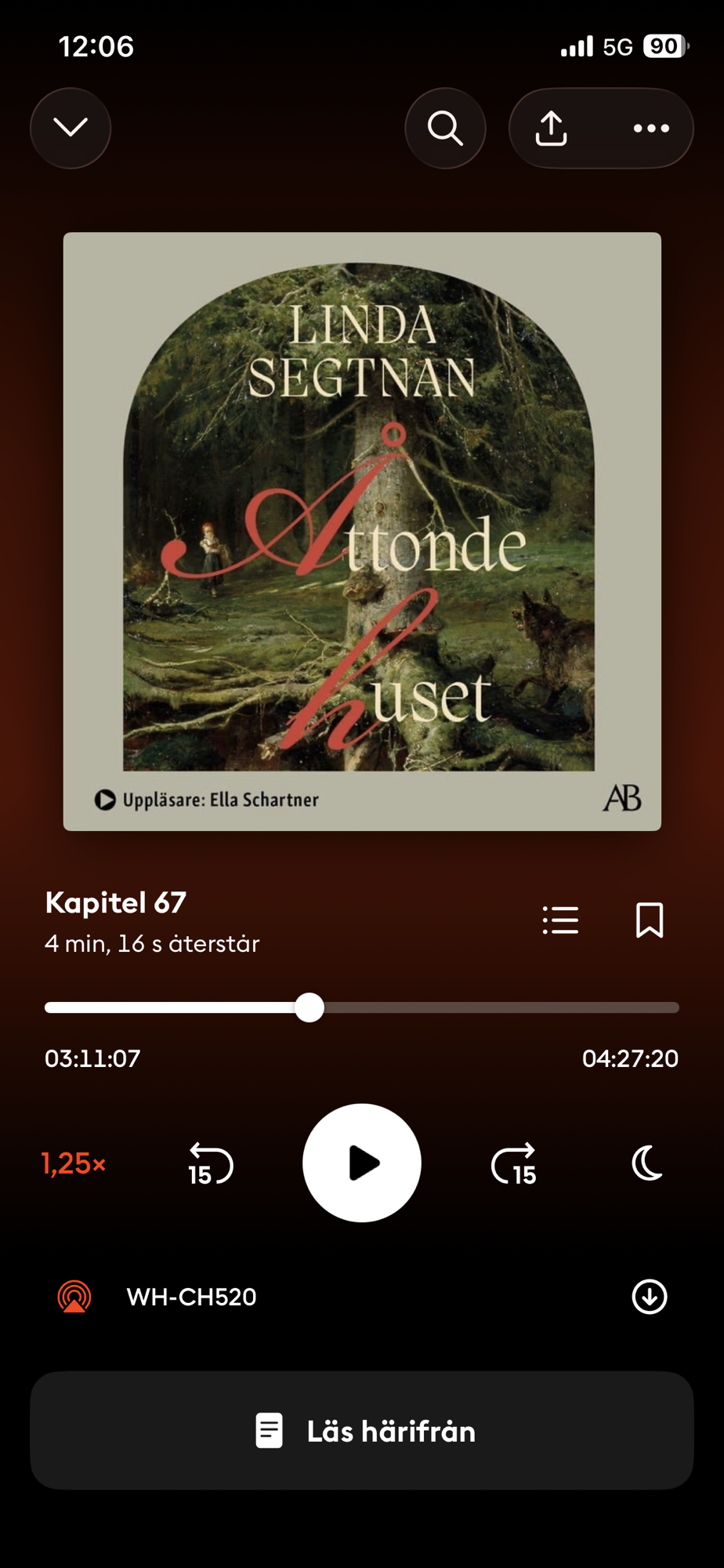Change the 1,25x playback speed
The image size is (724, 1568).
pos(74,1163)
